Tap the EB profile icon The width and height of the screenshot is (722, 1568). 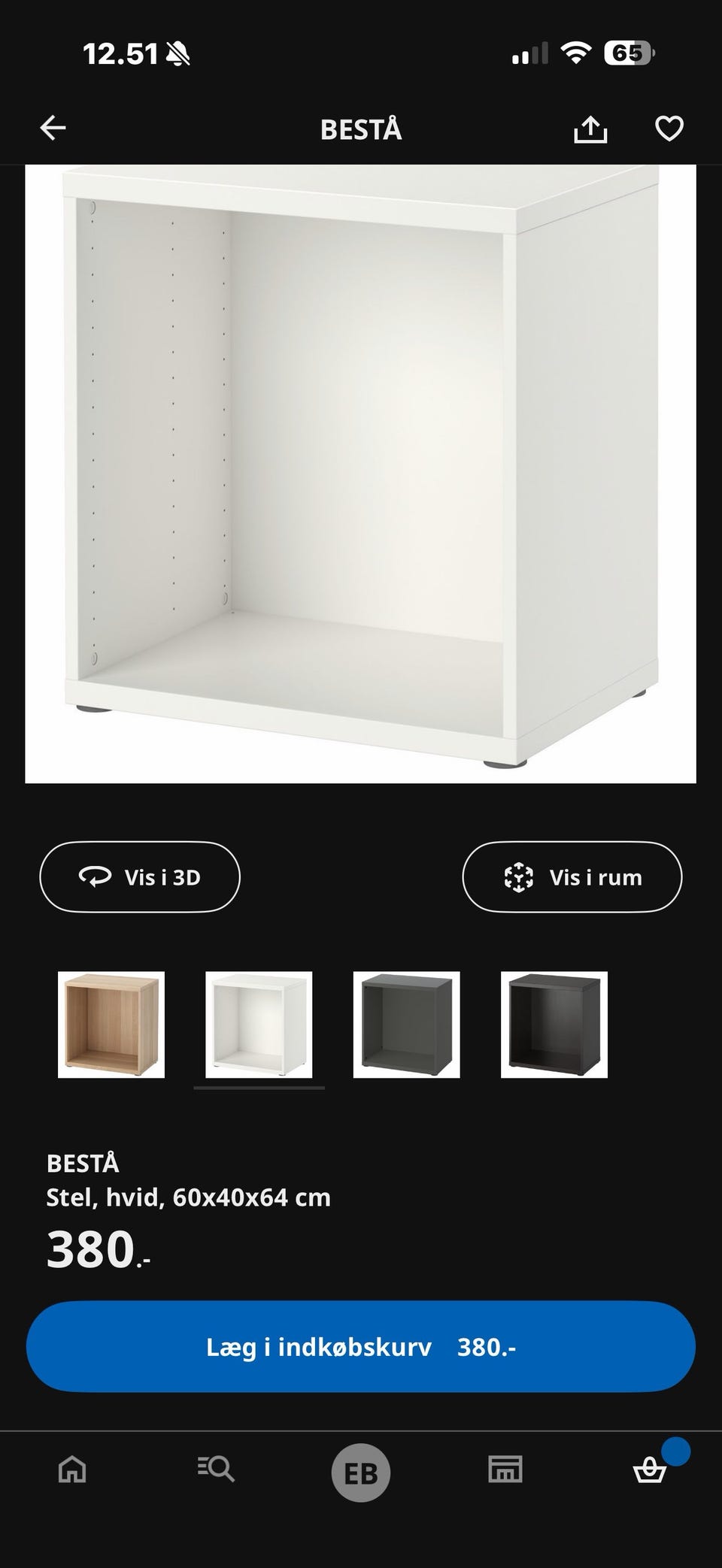(360, 1471)
